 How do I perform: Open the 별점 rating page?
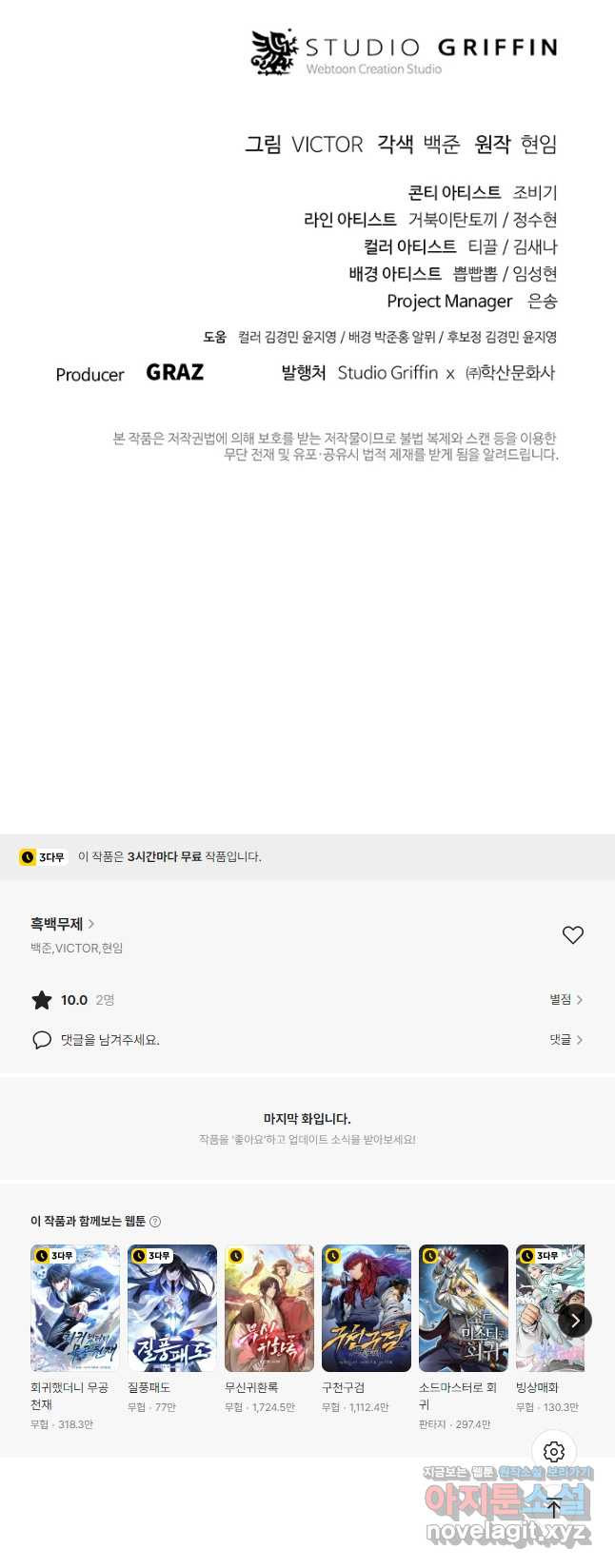[x=565, y=999]
